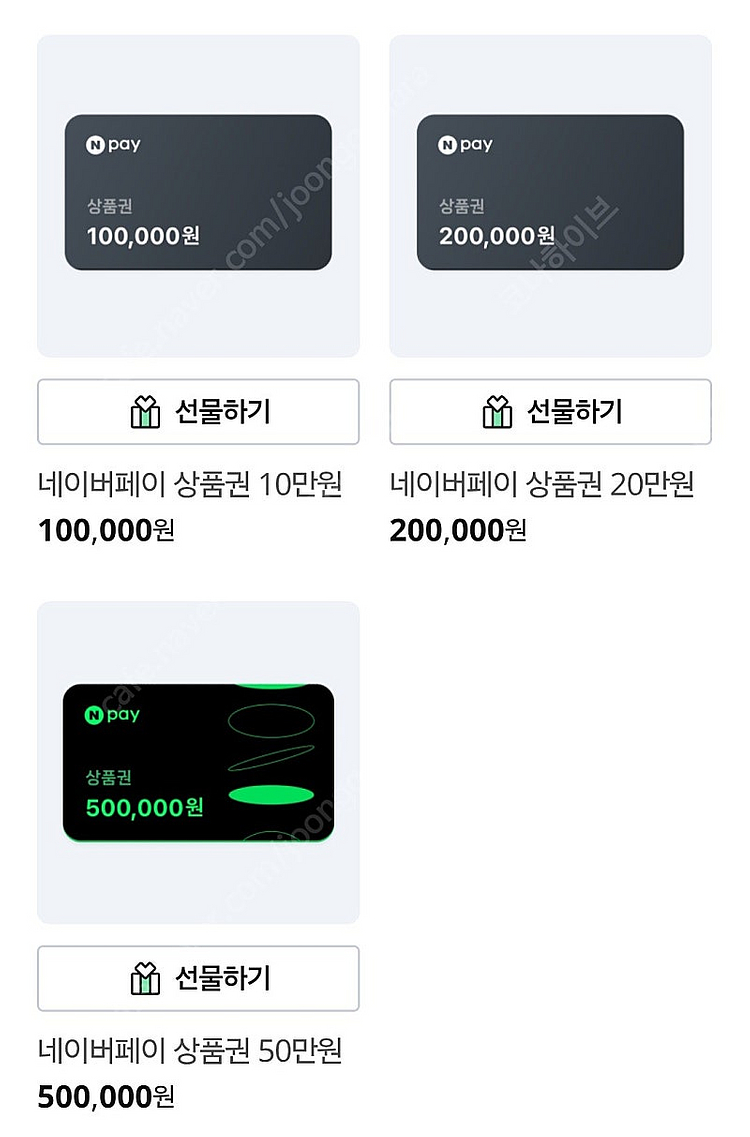Image resolution: width=750 pixels, height=1137 pixels.
Task: Open the 200,000원 Naver Pay gift card
Action: tap(550, 194)
